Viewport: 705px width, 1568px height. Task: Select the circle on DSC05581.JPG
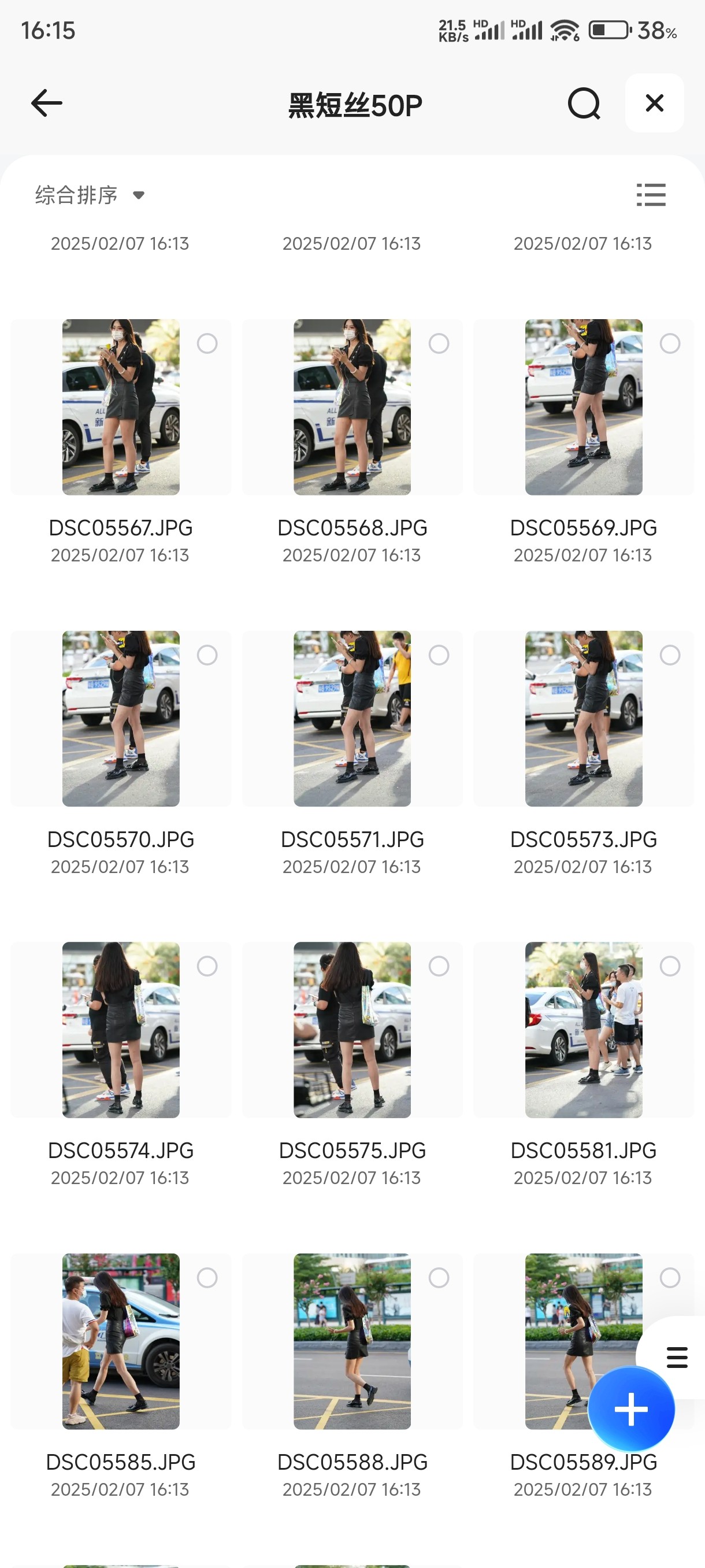tap(670, 967)
